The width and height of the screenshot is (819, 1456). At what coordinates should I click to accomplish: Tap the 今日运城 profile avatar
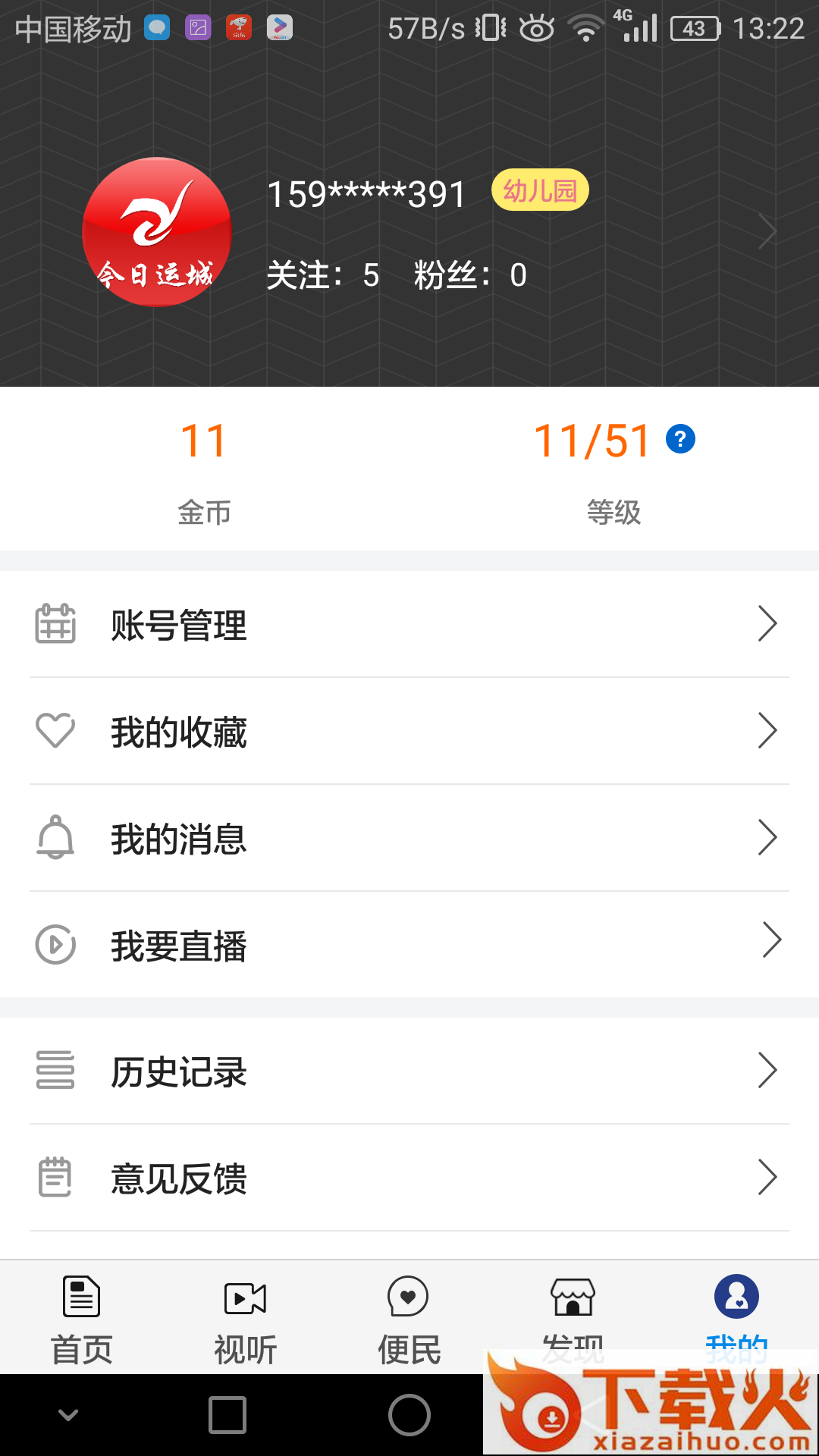coord(157,232)
